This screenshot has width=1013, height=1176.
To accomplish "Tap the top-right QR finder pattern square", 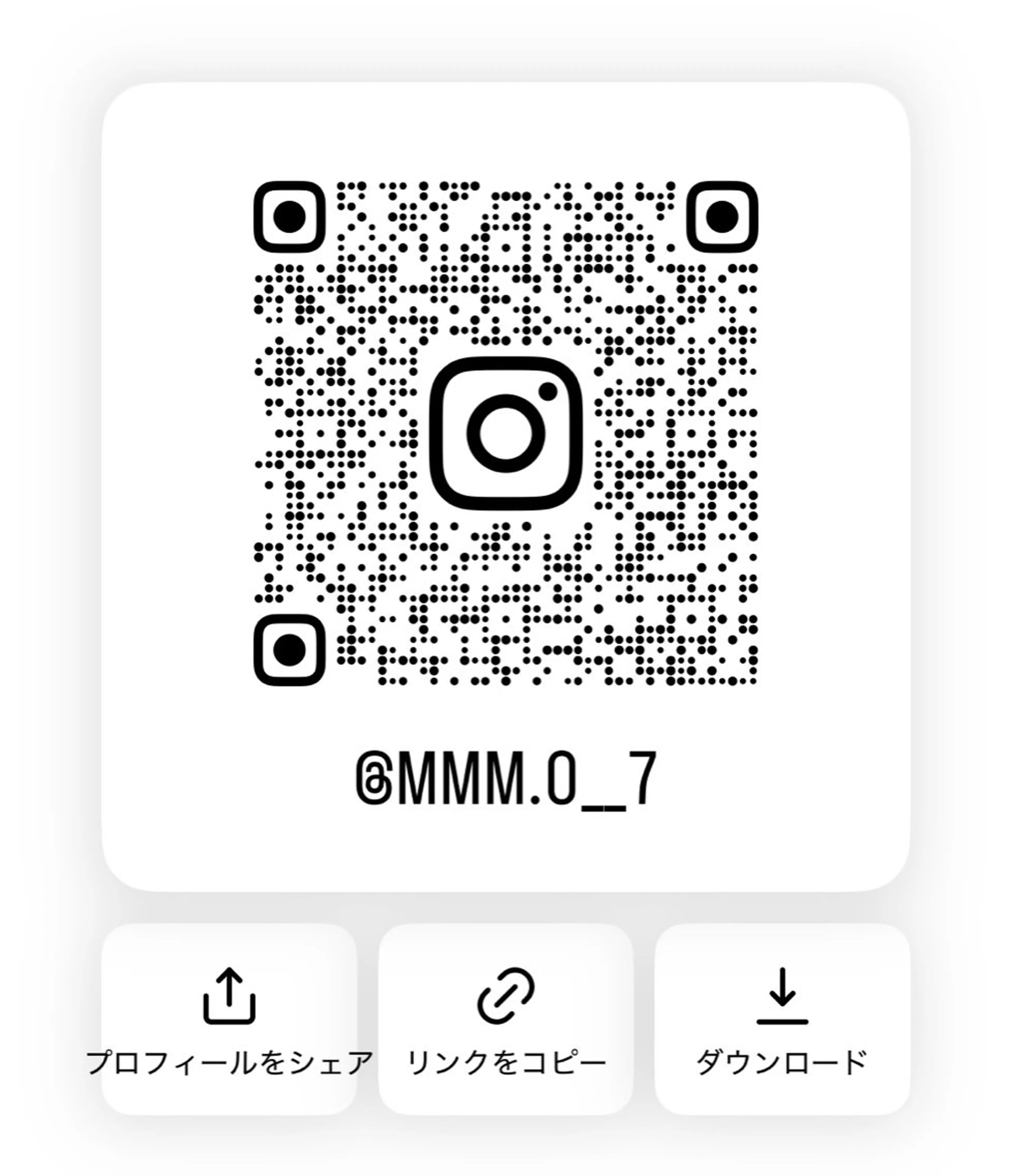I will click(x=722, y=217).
